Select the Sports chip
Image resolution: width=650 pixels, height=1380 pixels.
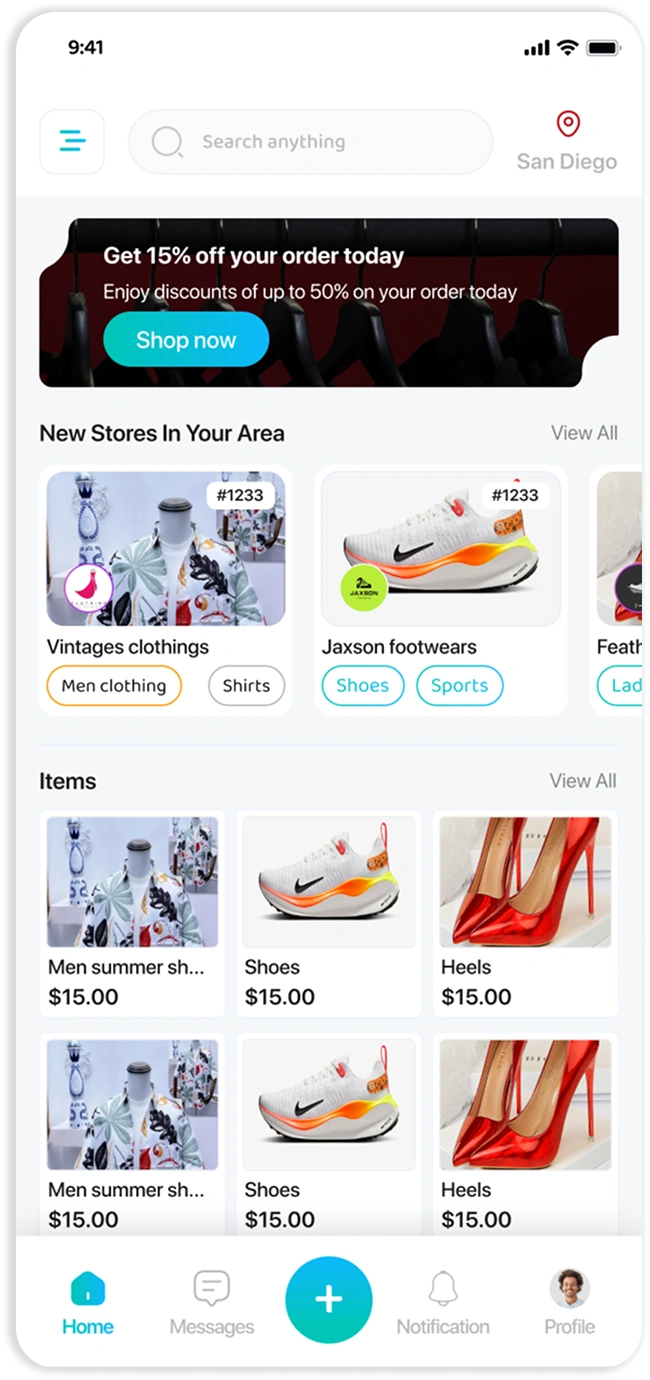[459, 686]
